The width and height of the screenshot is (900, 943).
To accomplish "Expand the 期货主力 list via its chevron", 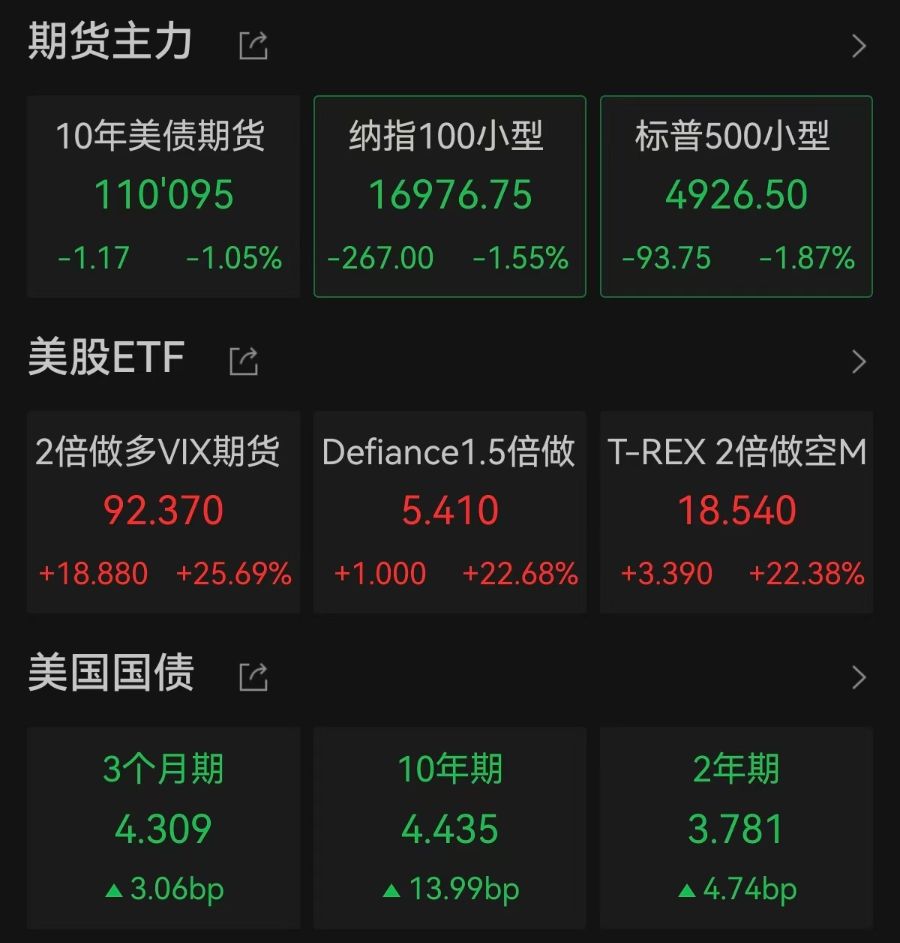I will point(858,46).
